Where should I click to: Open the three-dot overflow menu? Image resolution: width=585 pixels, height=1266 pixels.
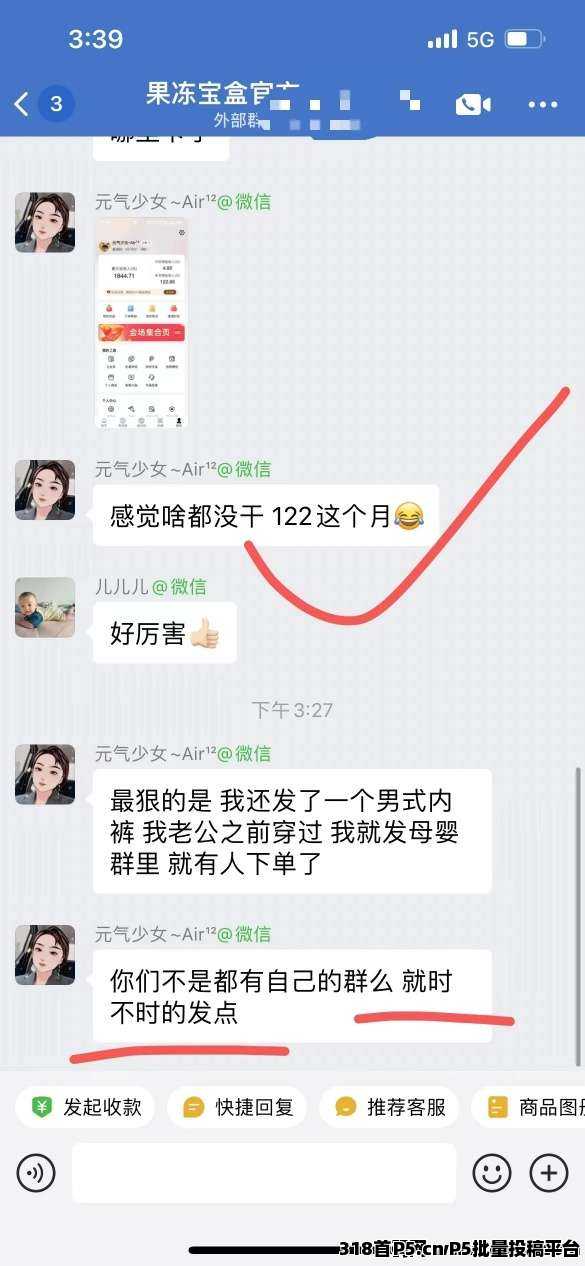click(543, 104)
